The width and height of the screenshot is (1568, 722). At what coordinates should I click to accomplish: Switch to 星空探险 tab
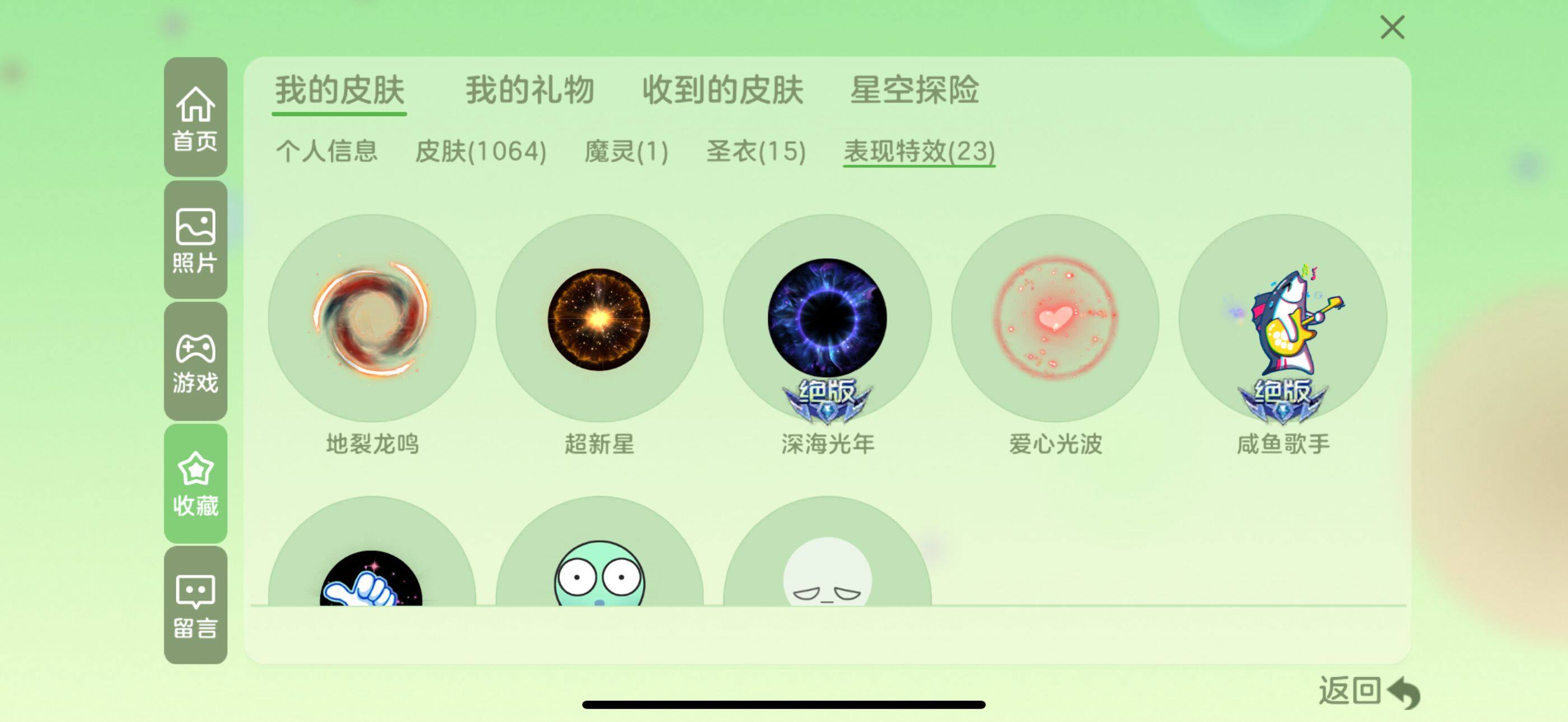point(914,90)
